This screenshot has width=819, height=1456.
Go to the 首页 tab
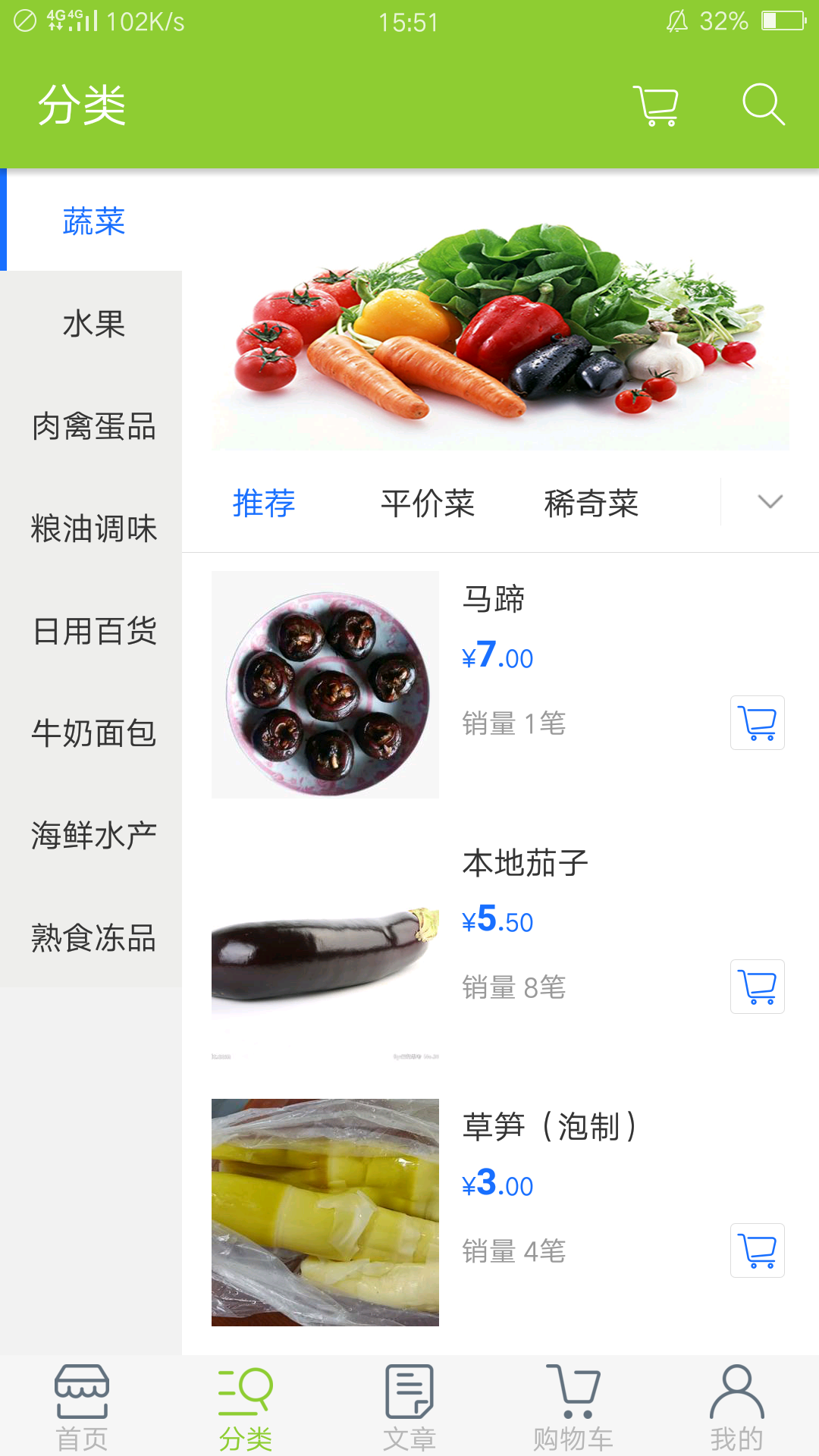[82, 1407]
